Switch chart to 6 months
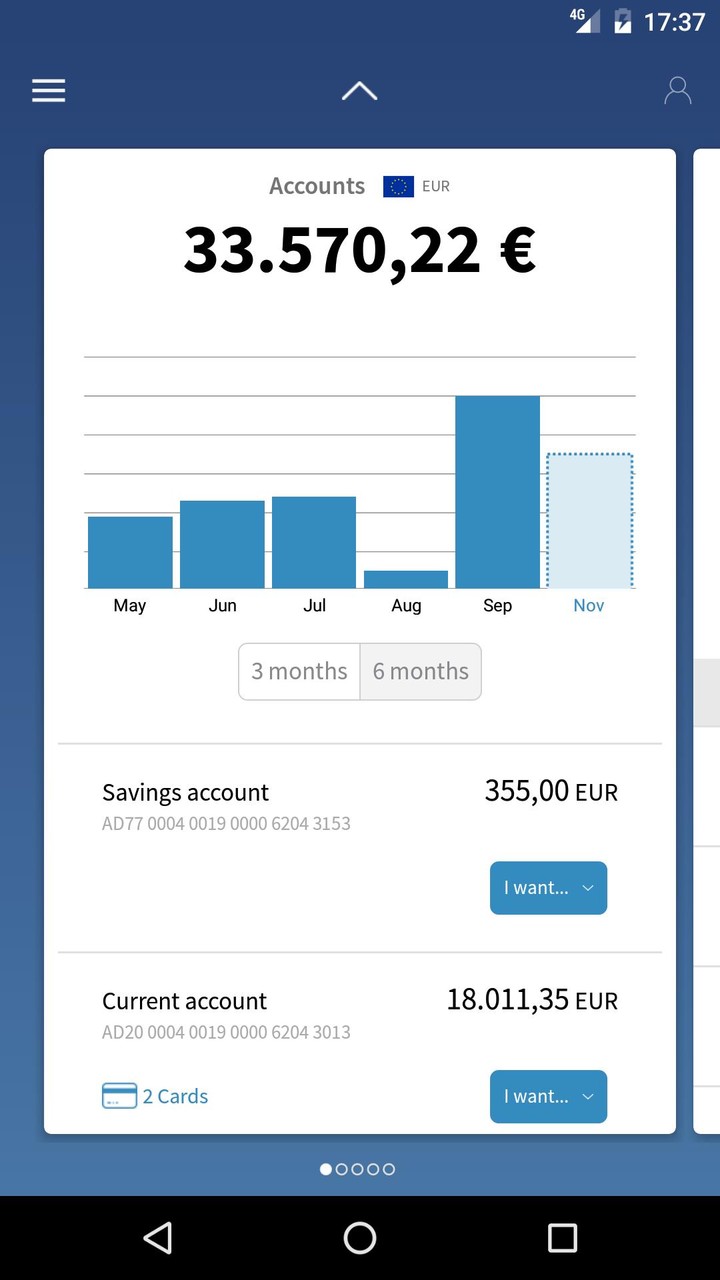720x1280 pixels. click(x=420, y=671)
